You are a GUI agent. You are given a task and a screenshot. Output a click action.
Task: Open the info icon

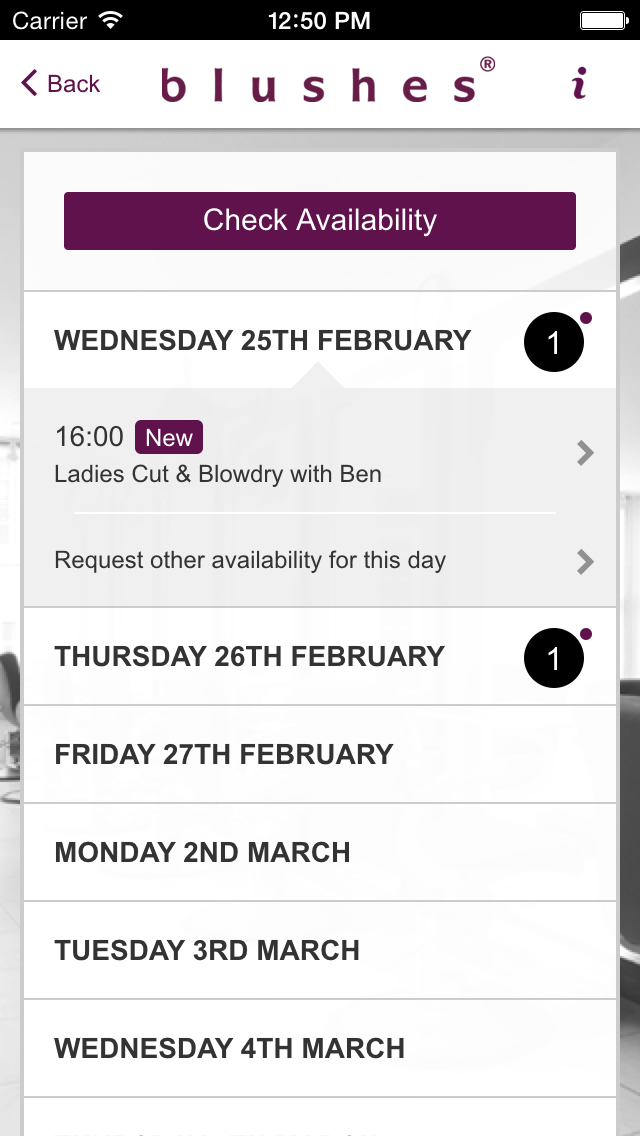tap(578, 85)
